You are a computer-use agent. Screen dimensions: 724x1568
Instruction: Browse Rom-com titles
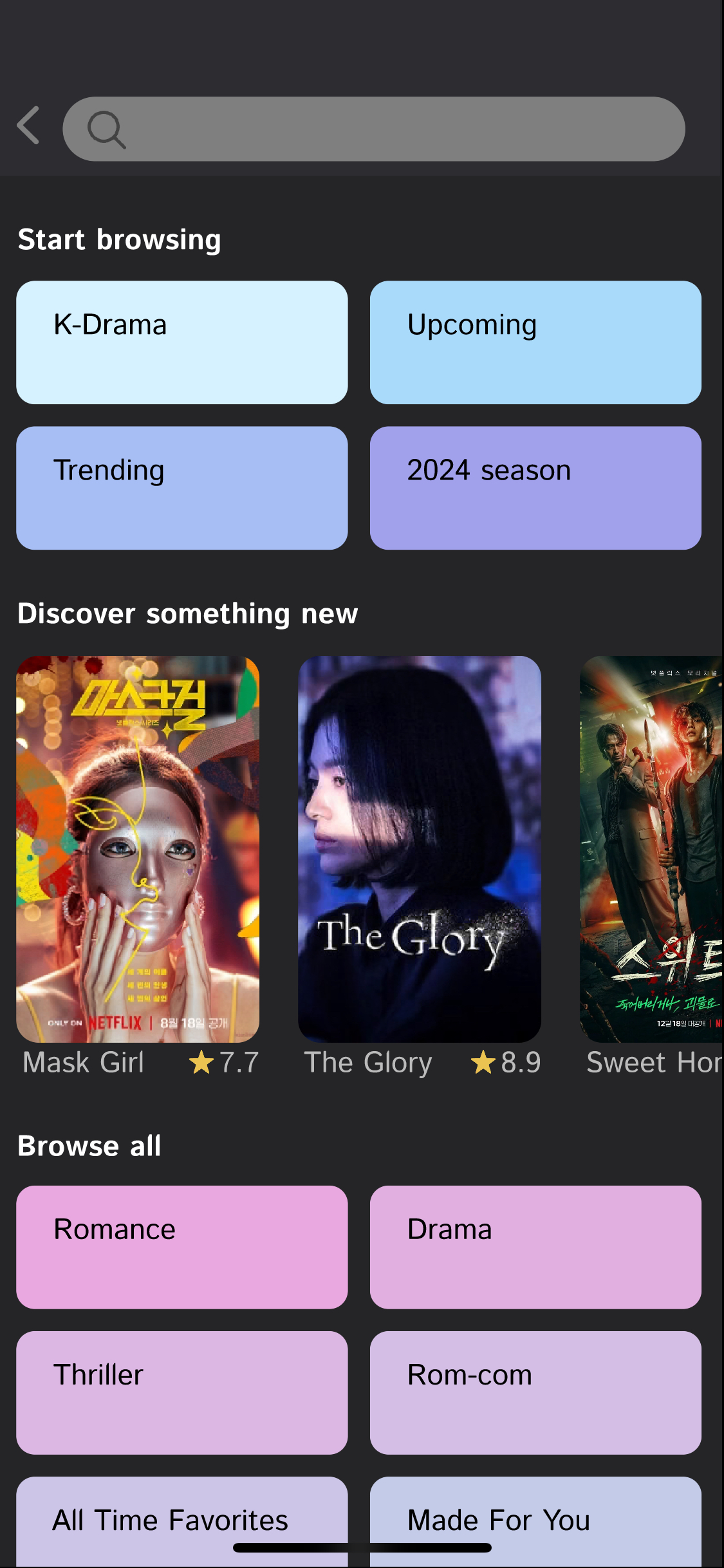coord(535,1392)
